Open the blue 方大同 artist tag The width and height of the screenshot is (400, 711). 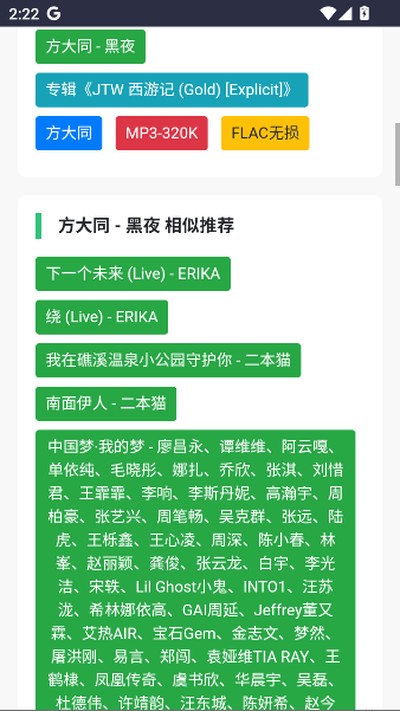coord(69,133)
